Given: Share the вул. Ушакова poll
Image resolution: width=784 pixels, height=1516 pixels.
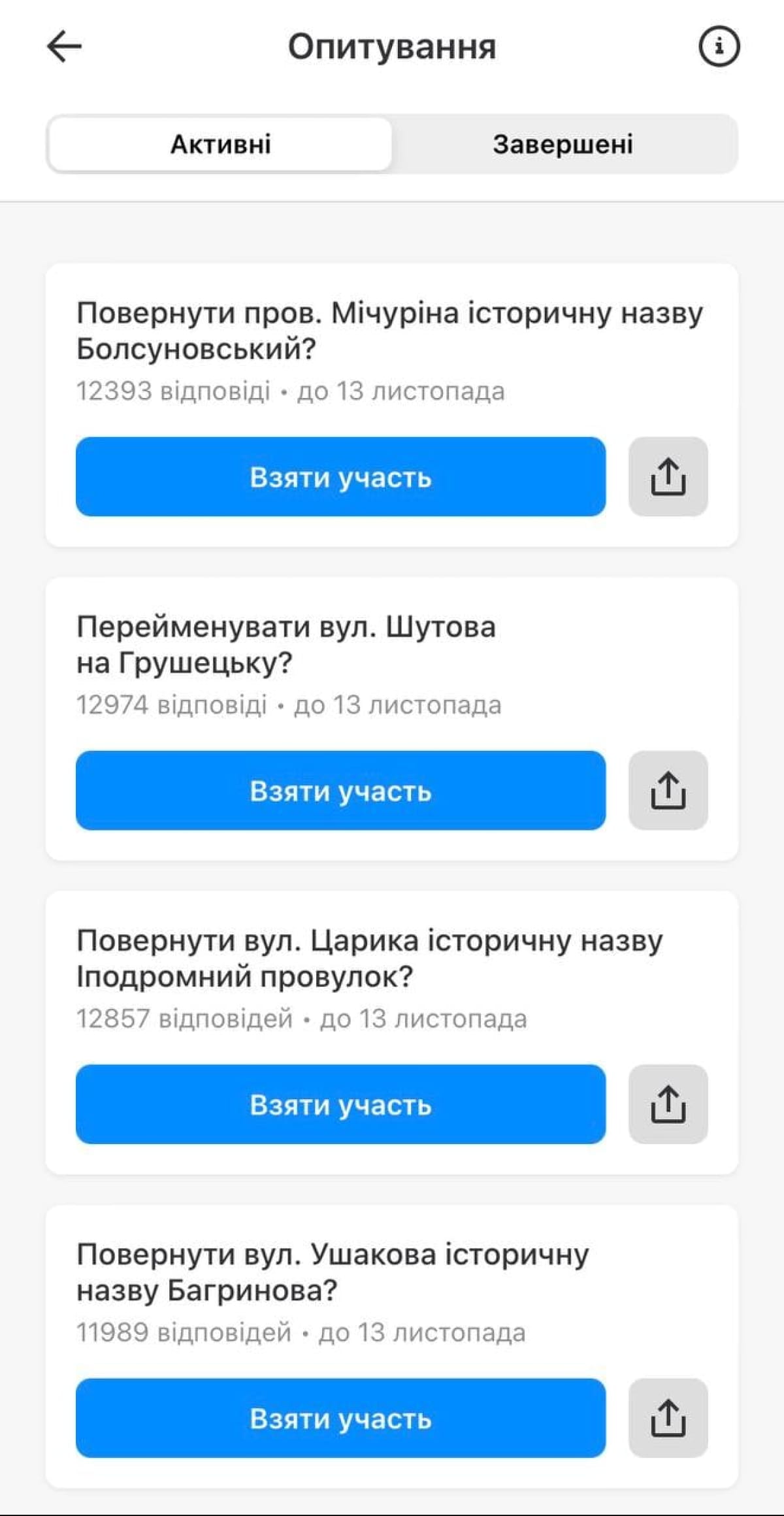Looking at the screenshot, I should click(x=668, y=1418).
